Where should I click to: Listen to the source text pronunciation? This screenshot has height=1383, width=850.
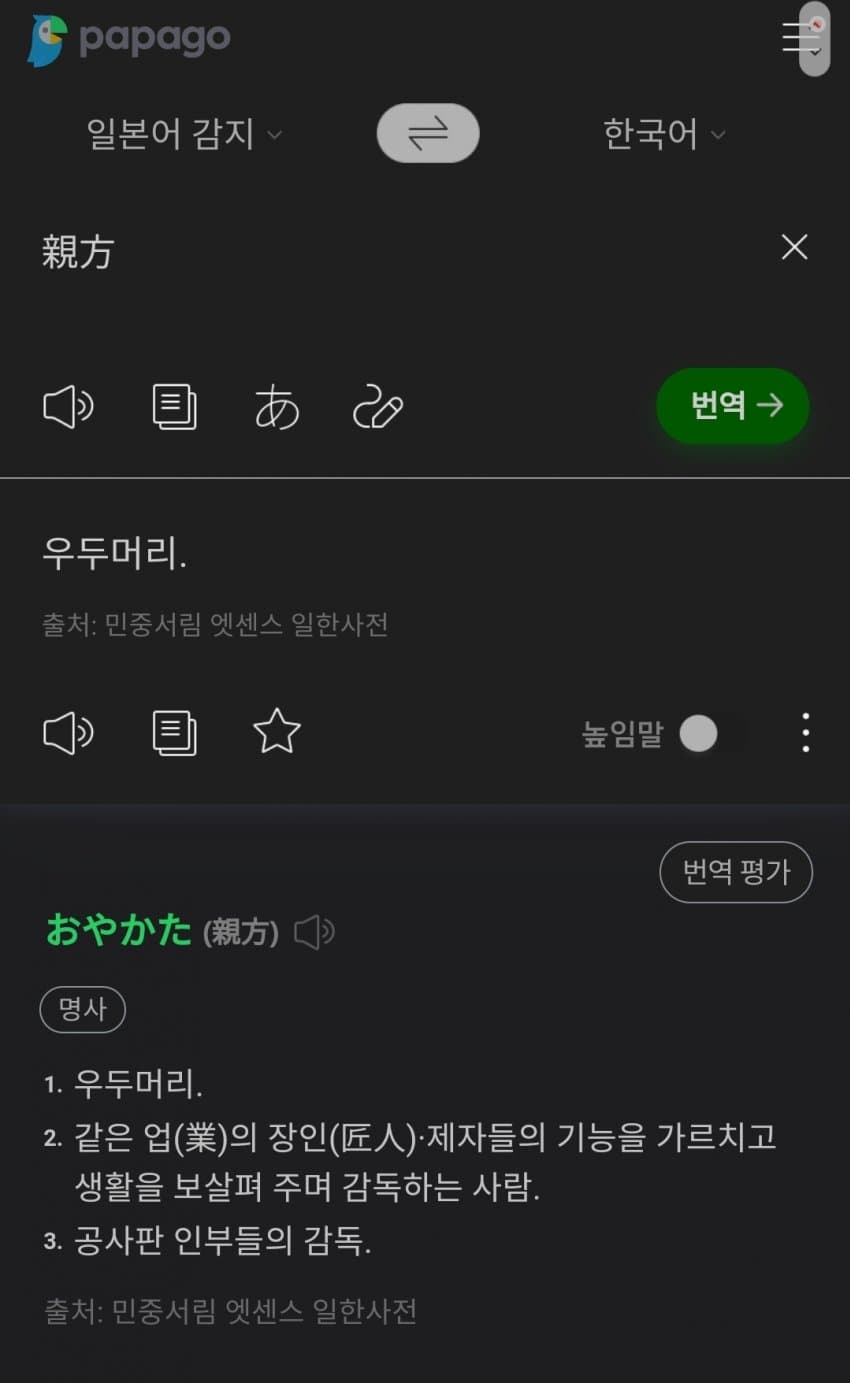(x=68, y=407)
